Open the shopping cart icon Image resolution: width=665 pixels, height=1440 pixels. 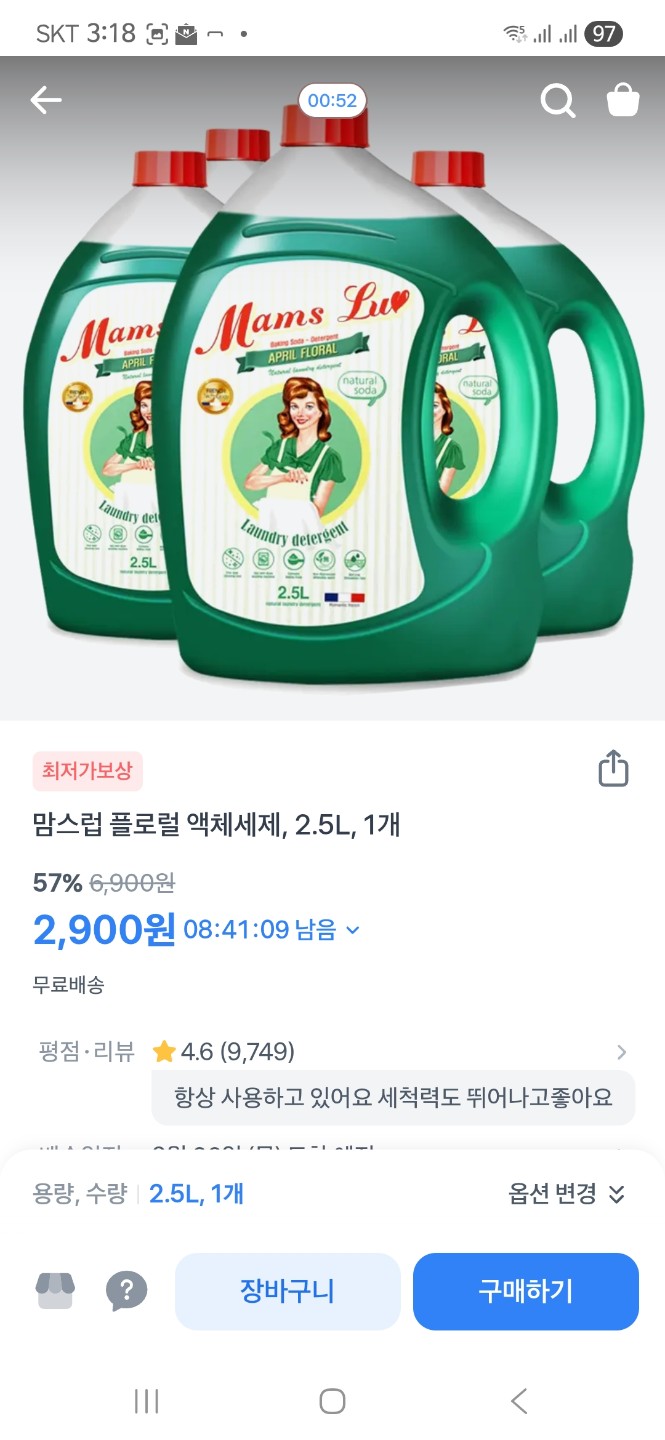click(x=622, y=100)
